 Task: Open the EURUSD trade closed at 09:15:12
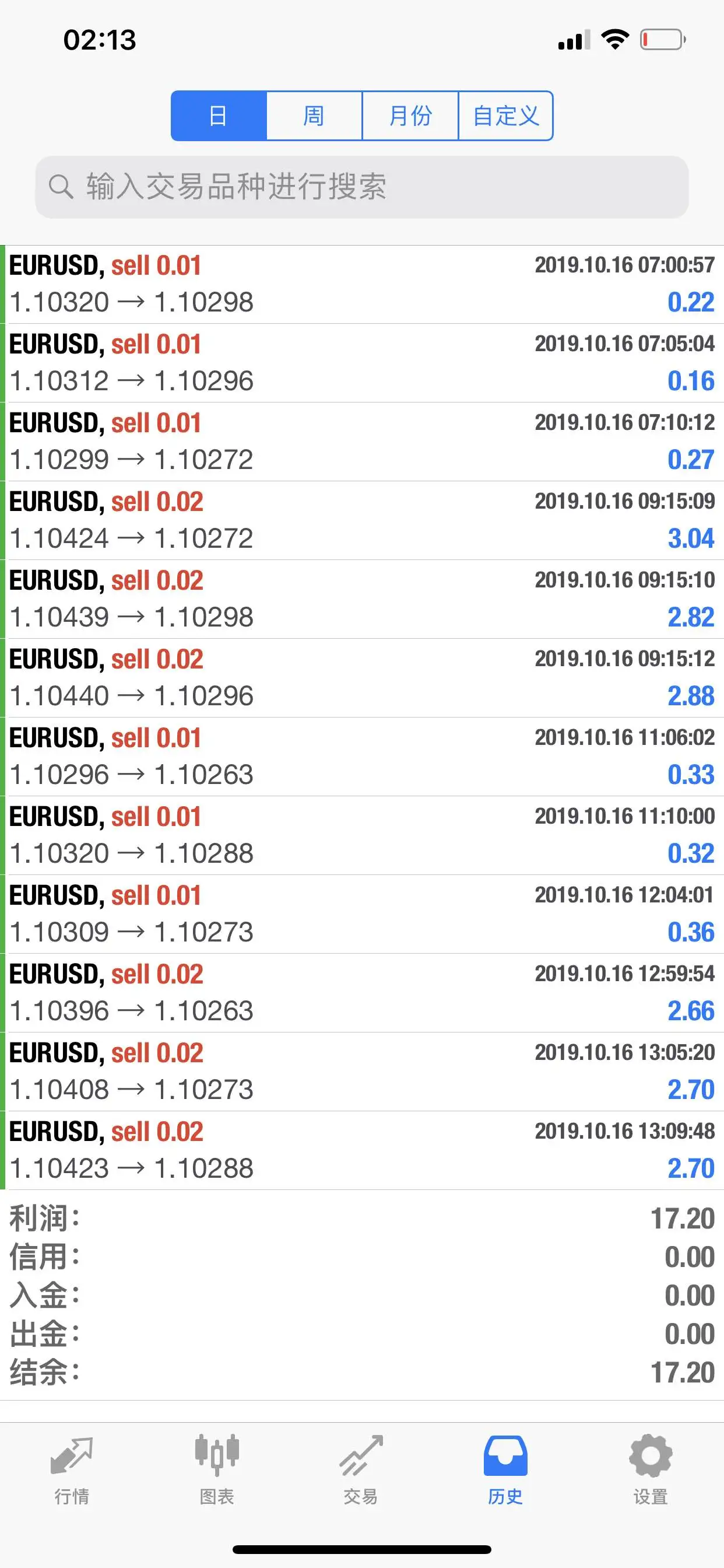[361, 677]
